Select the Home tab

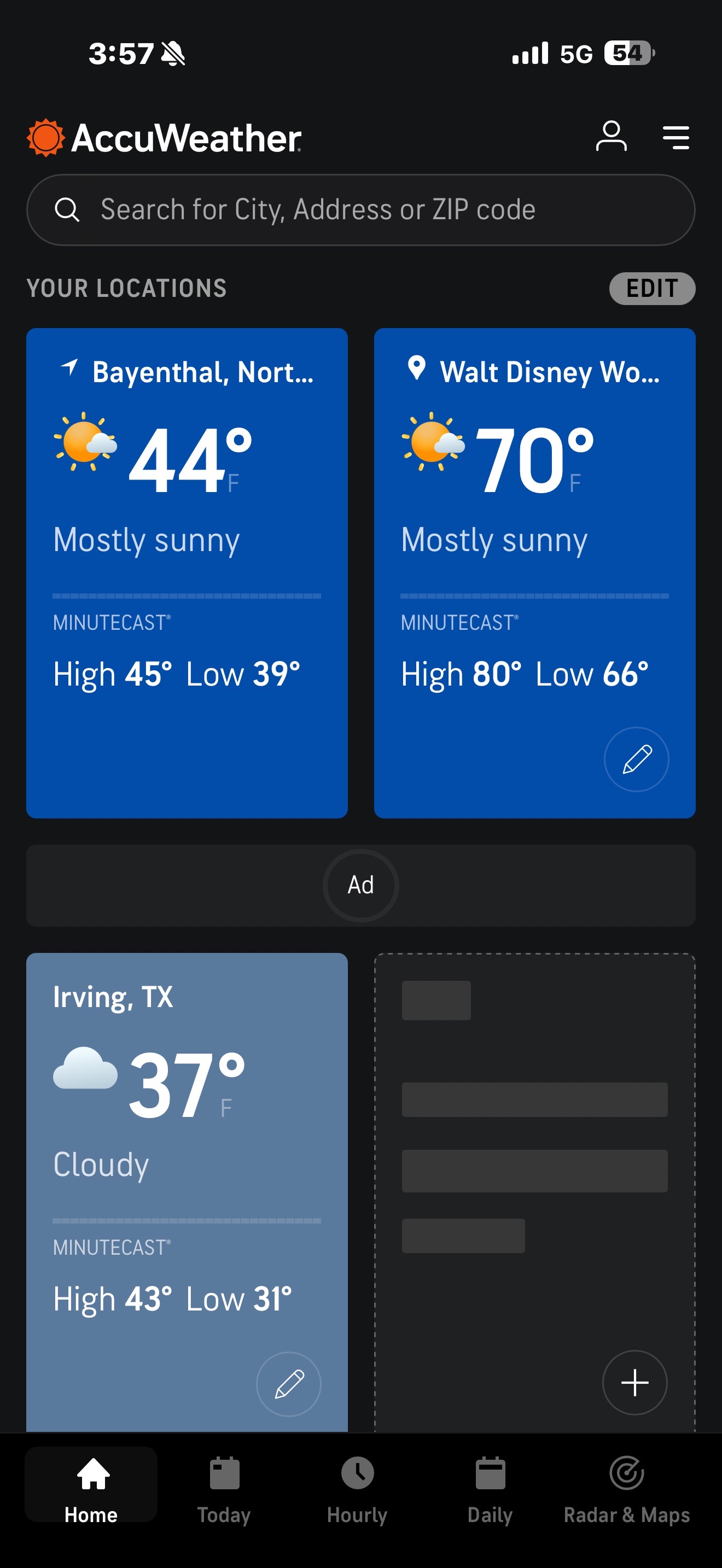(91, 1489)
